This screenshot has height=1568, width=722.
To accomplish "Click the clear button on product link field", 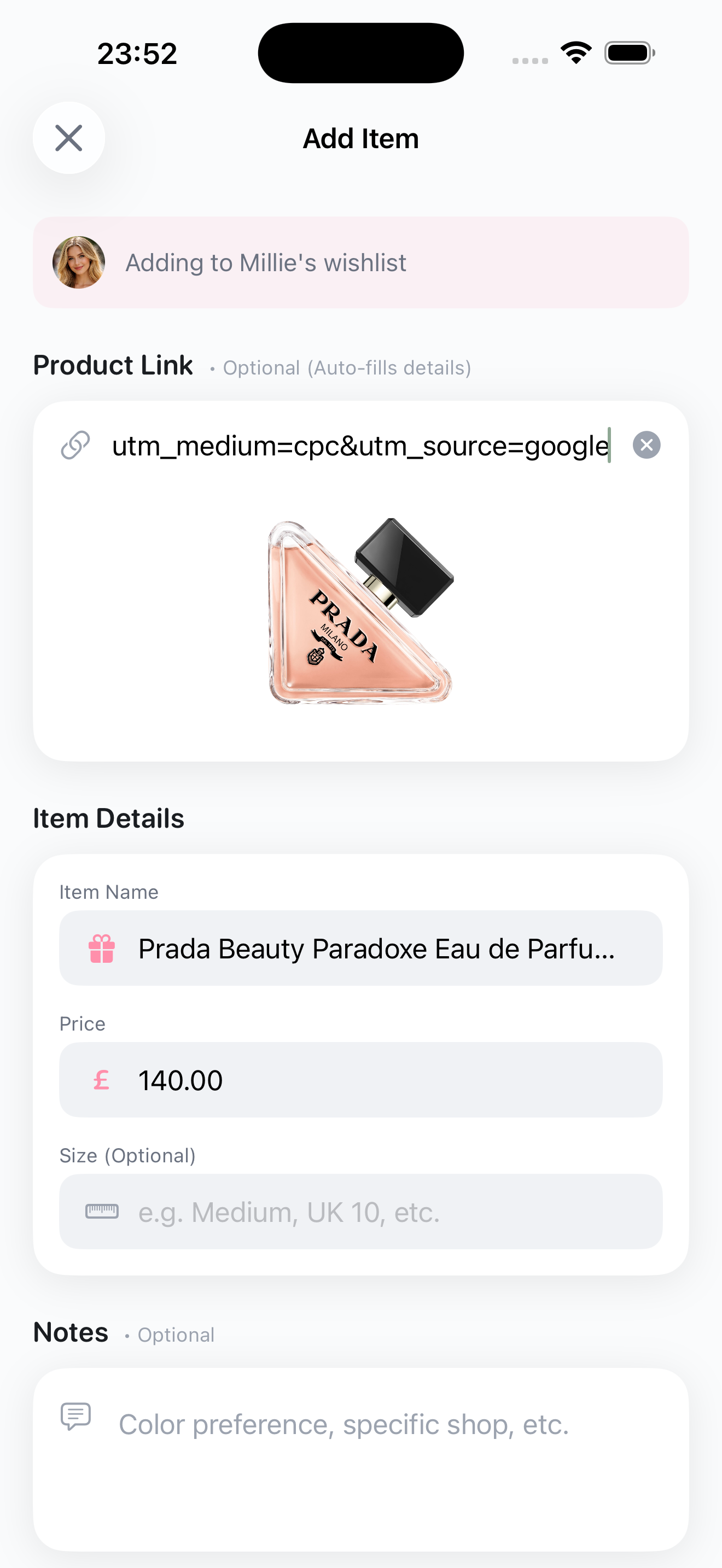I will (647, 444).
